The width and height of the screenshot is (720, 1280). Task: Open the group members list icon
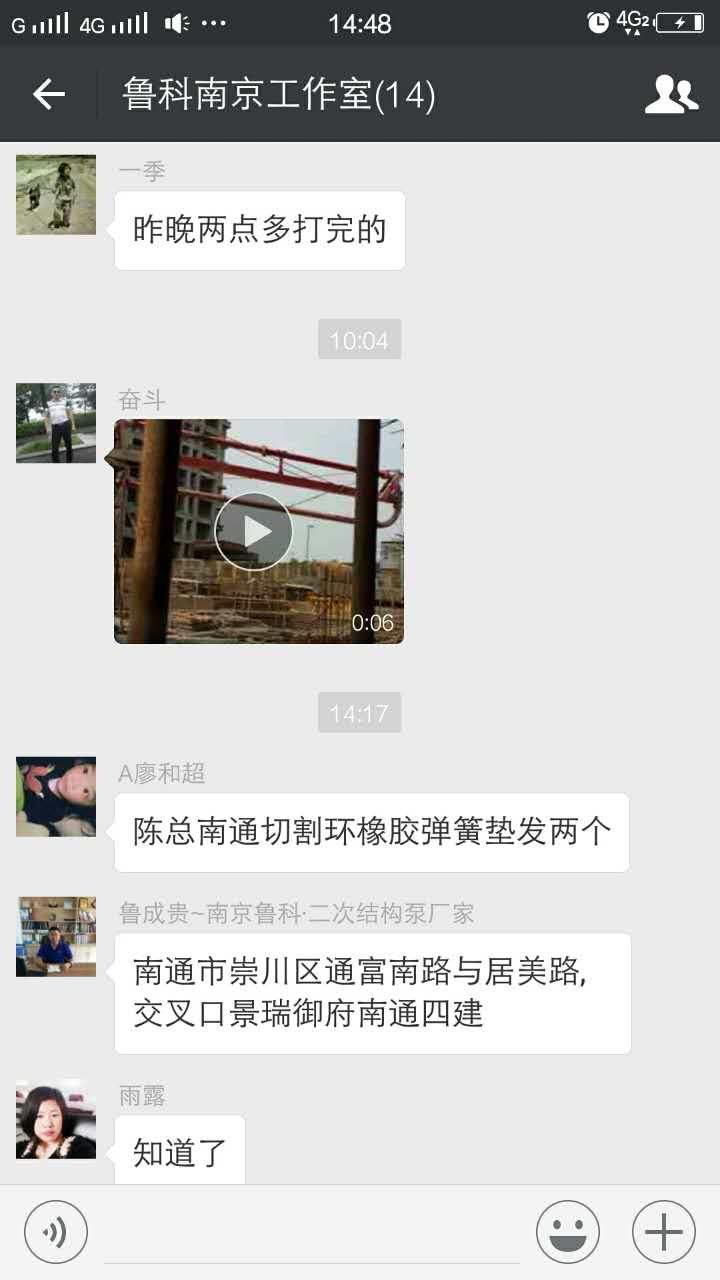point(671,95)
